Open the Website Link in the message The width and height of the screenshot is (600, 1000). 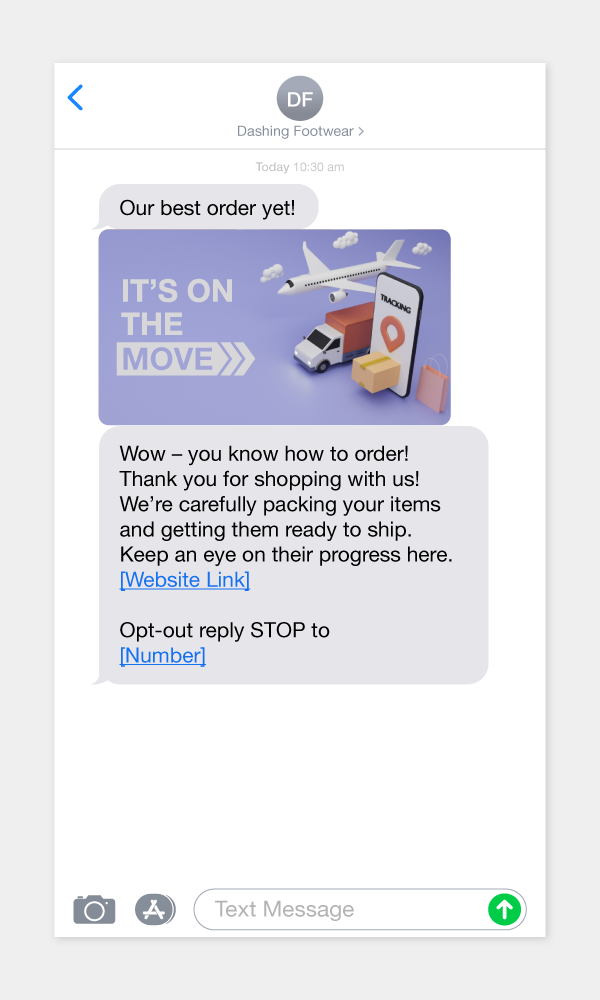pyautogui.click(x=185, y=580)
